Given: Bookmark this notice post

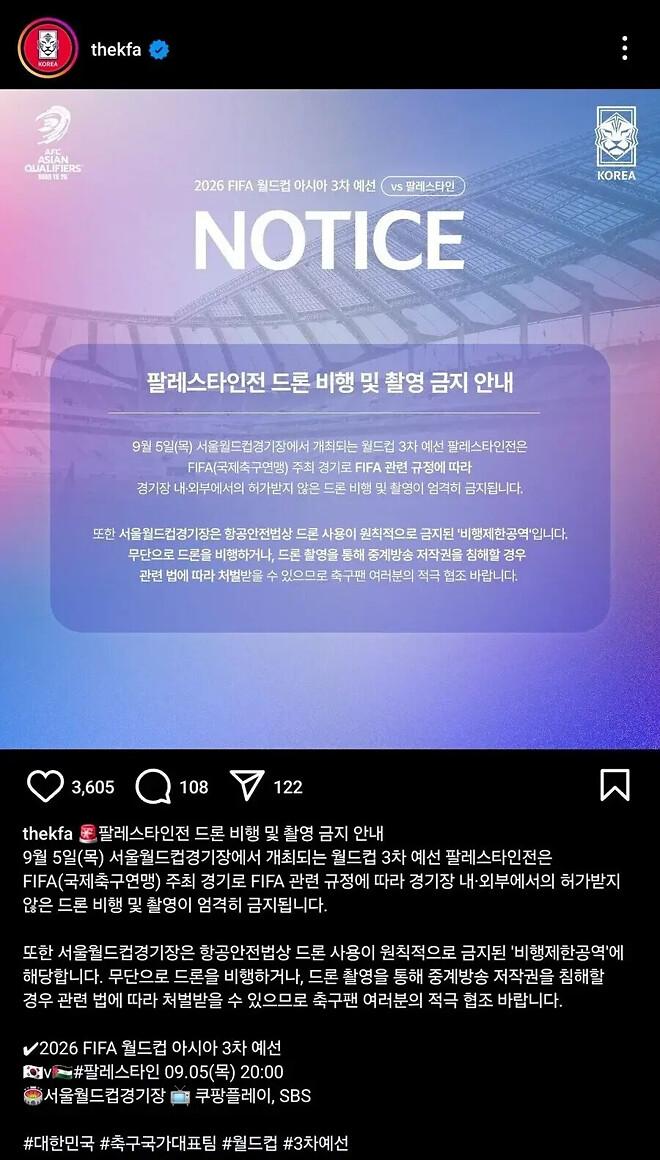Looking at the screenshot, I should 614,785.
